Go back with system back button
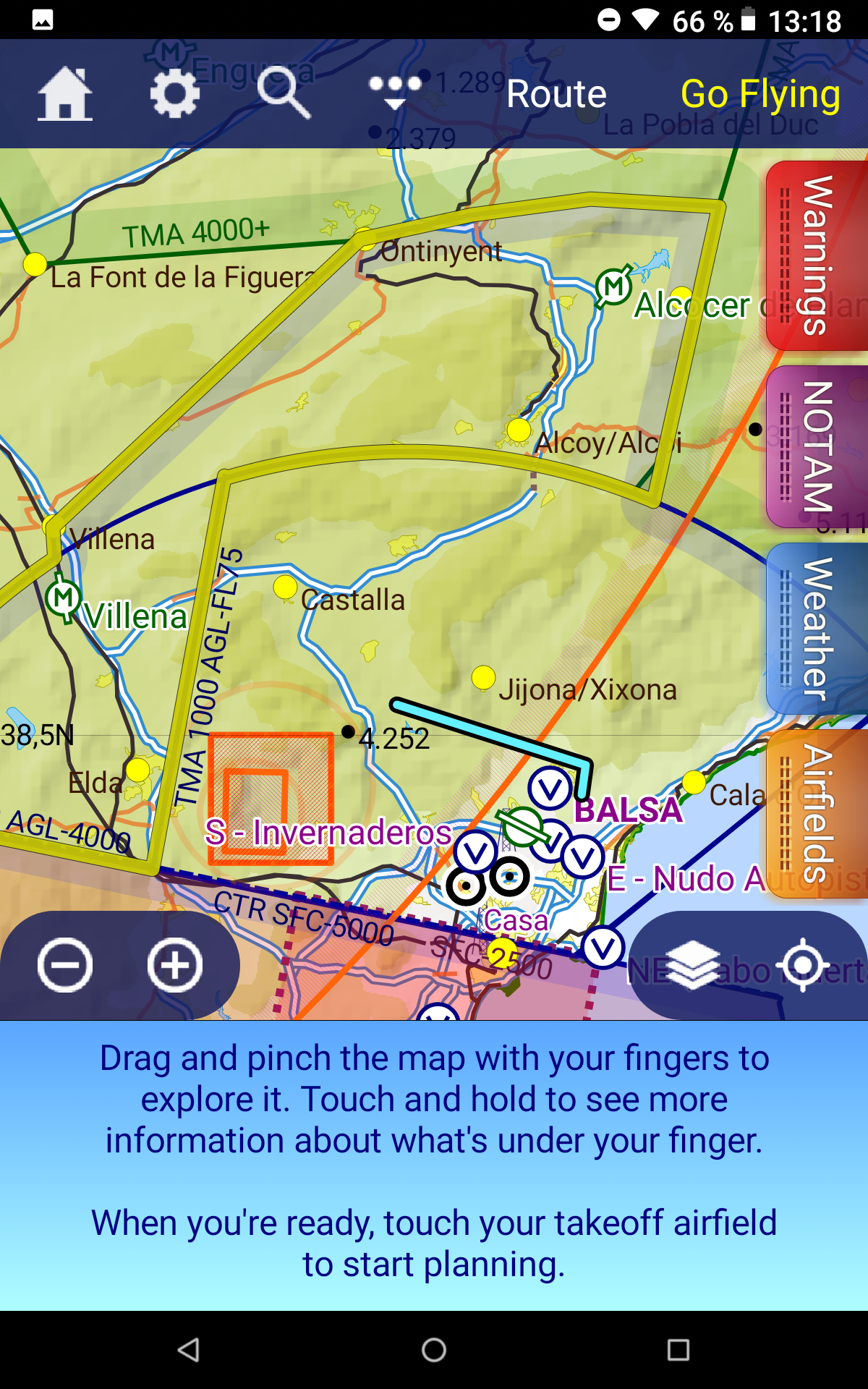Screen dimensions: 868x1389 (x=189, y=1350)
